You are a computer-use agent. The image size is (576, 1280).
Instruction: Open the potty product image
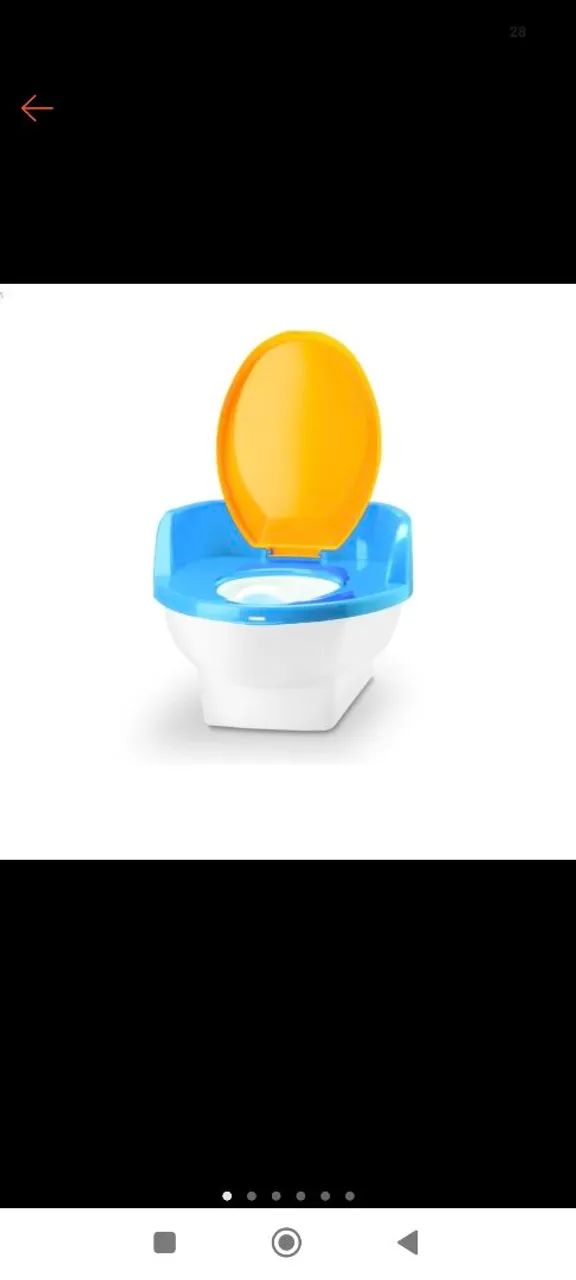[288, 571]
